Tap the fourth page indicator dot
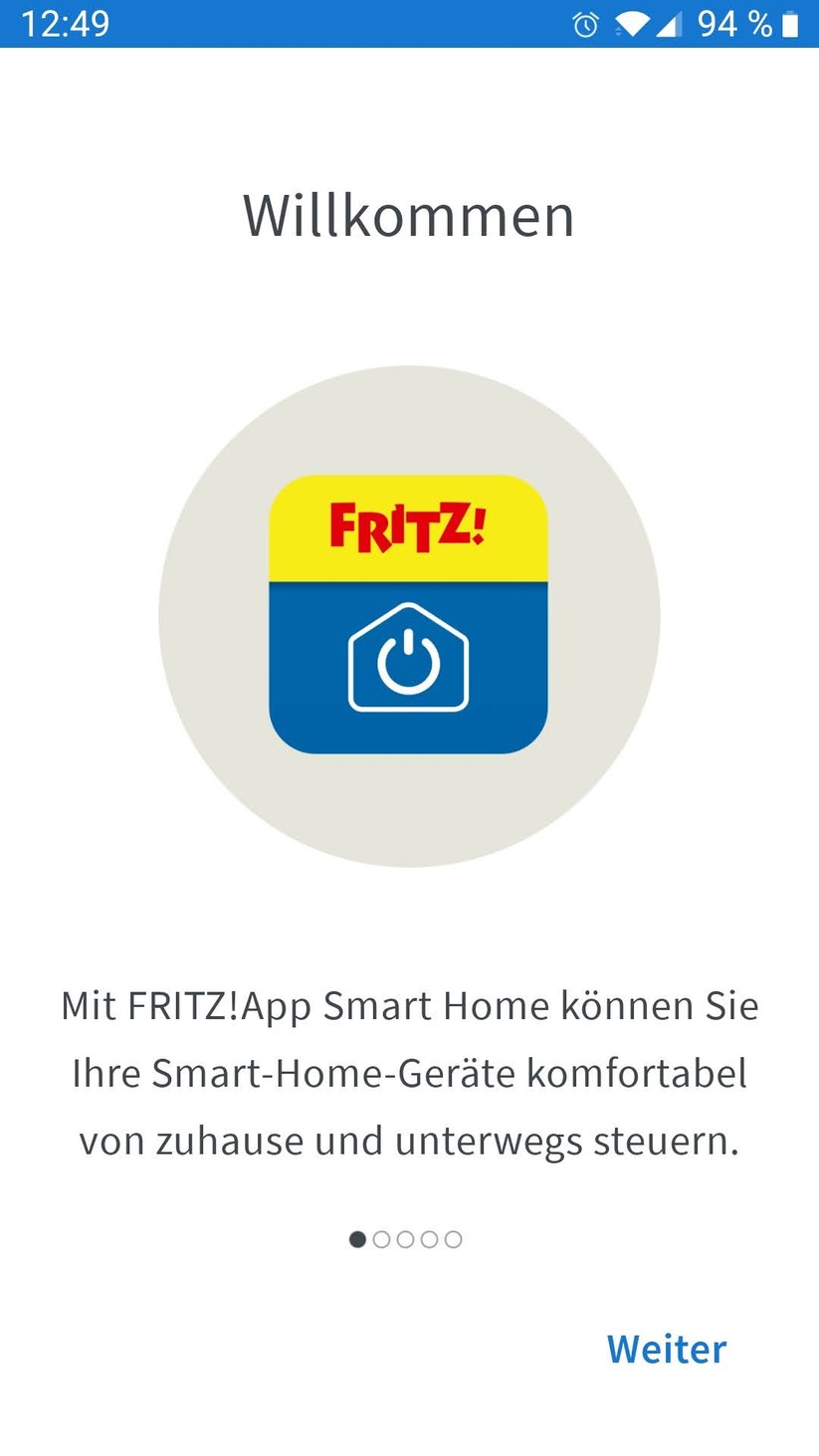Screen dimensions: 819x1456 (430, 1239)
